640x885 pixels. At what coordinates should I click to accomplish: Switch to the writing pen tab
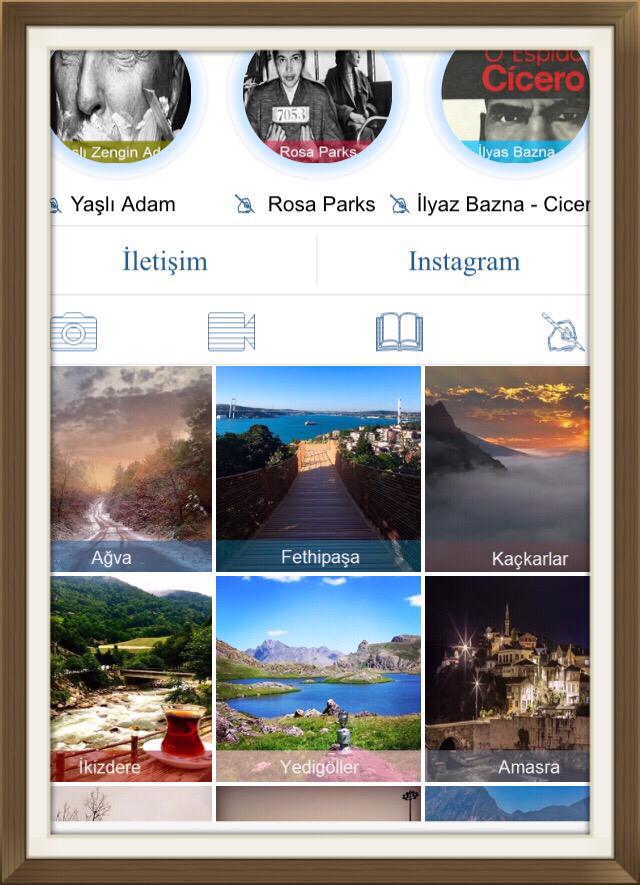tap(563, 332)
